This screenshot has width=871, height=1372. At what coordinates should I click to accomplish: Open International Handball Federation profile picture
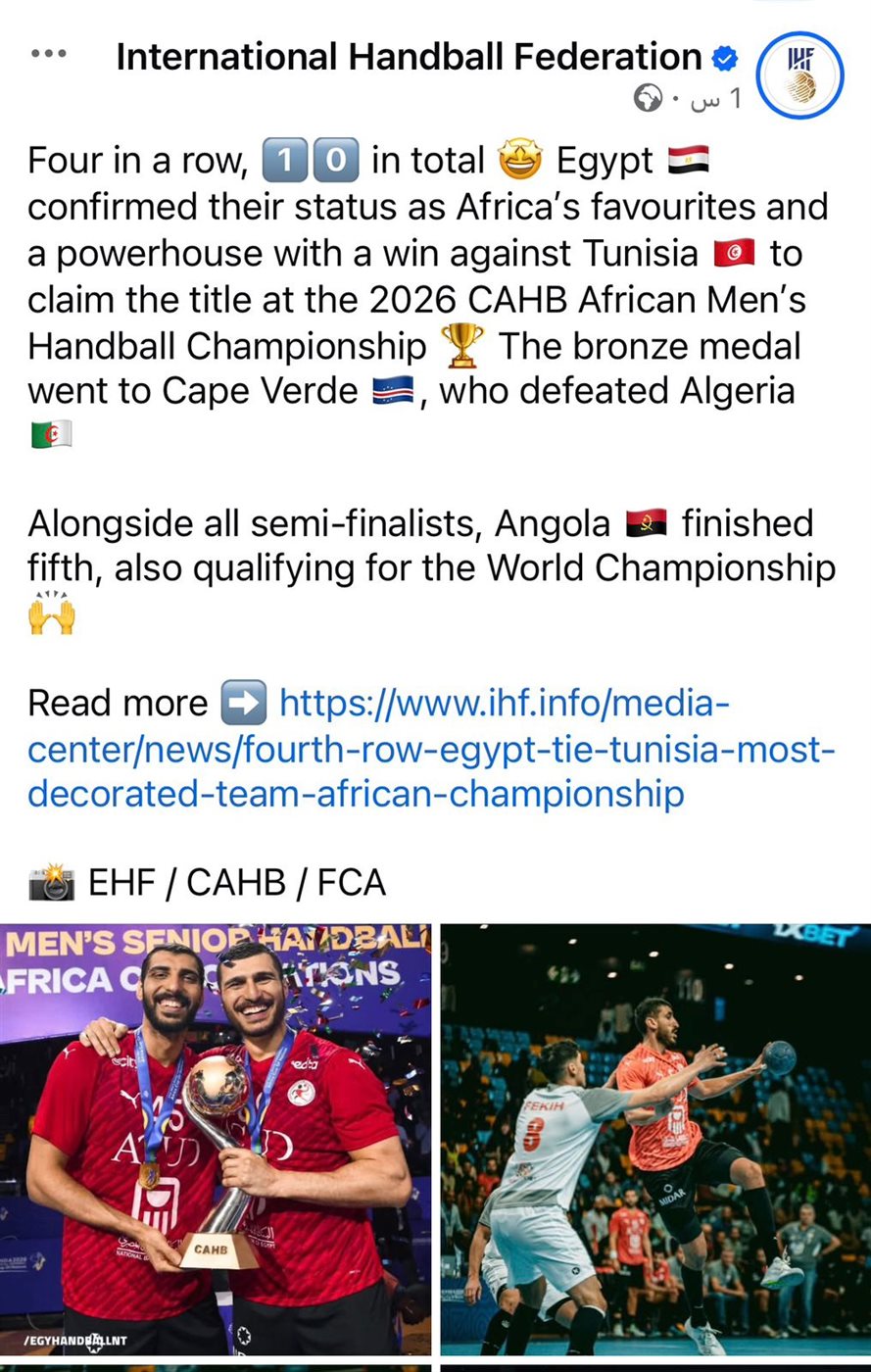point(799,74)
